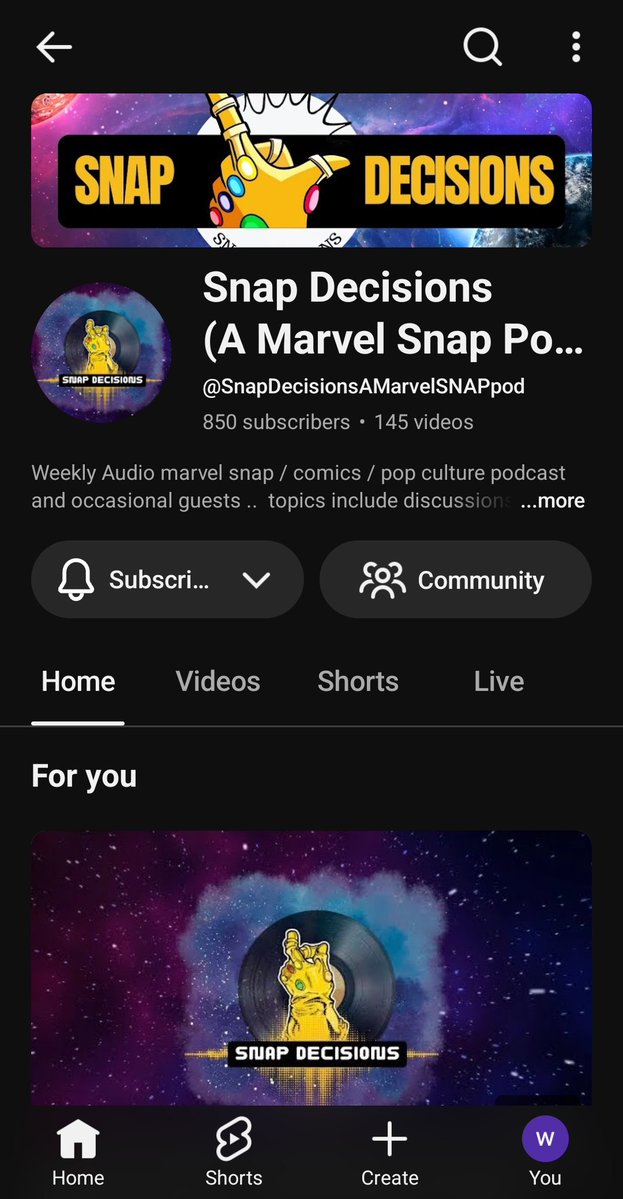Switch to the Videos tab
Viewport: 623px width, 1199px height.
(218, 681)
